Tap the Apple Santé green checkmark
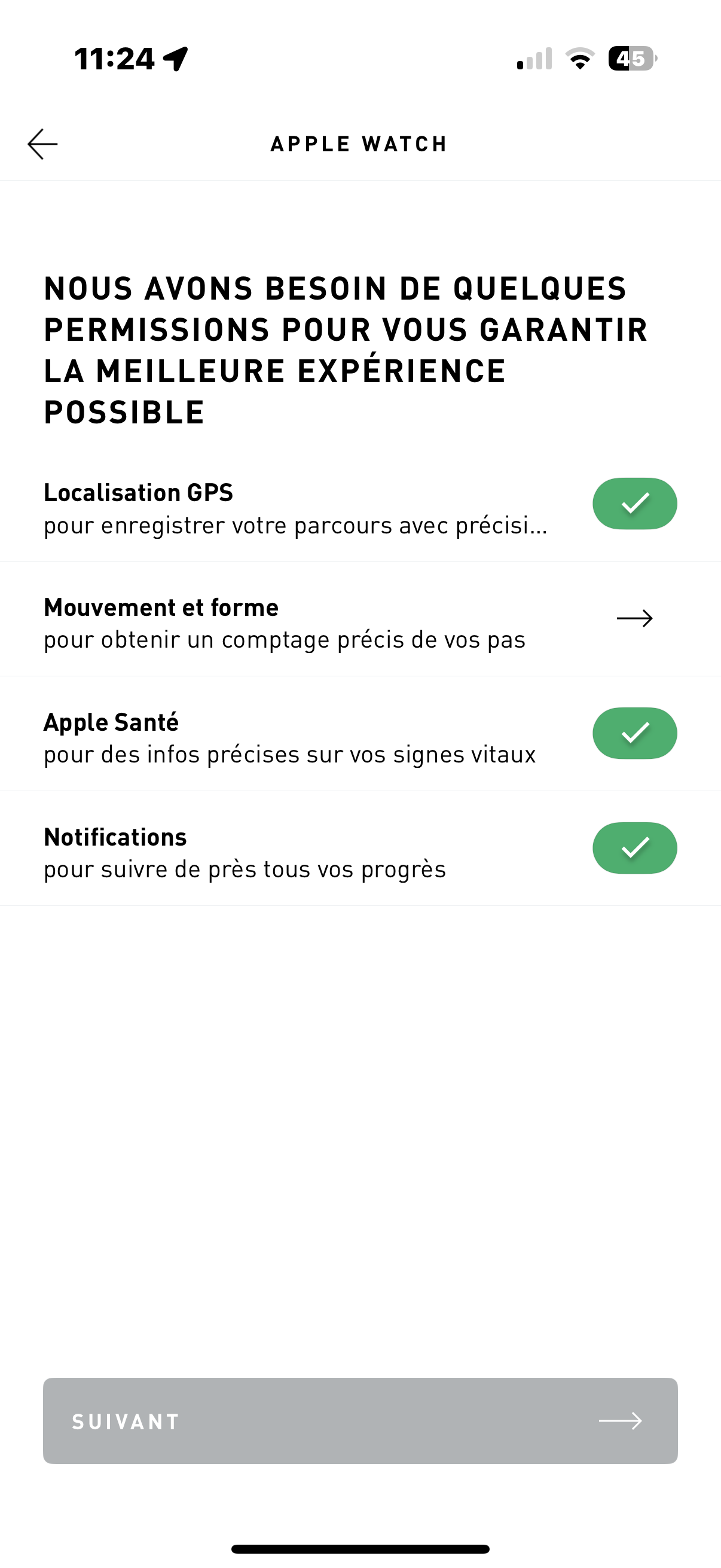Screen dimensions: 721x1568 point(634,733)
